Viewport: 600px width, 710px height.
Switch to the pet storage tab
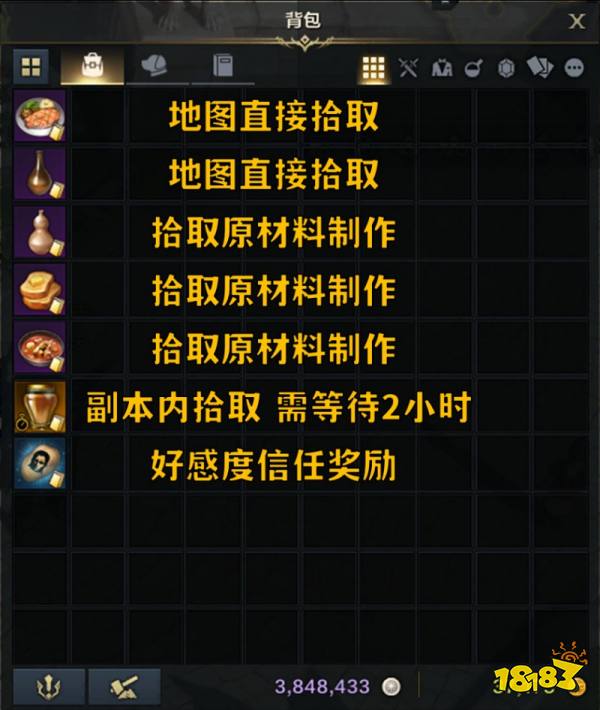(152, 67)
